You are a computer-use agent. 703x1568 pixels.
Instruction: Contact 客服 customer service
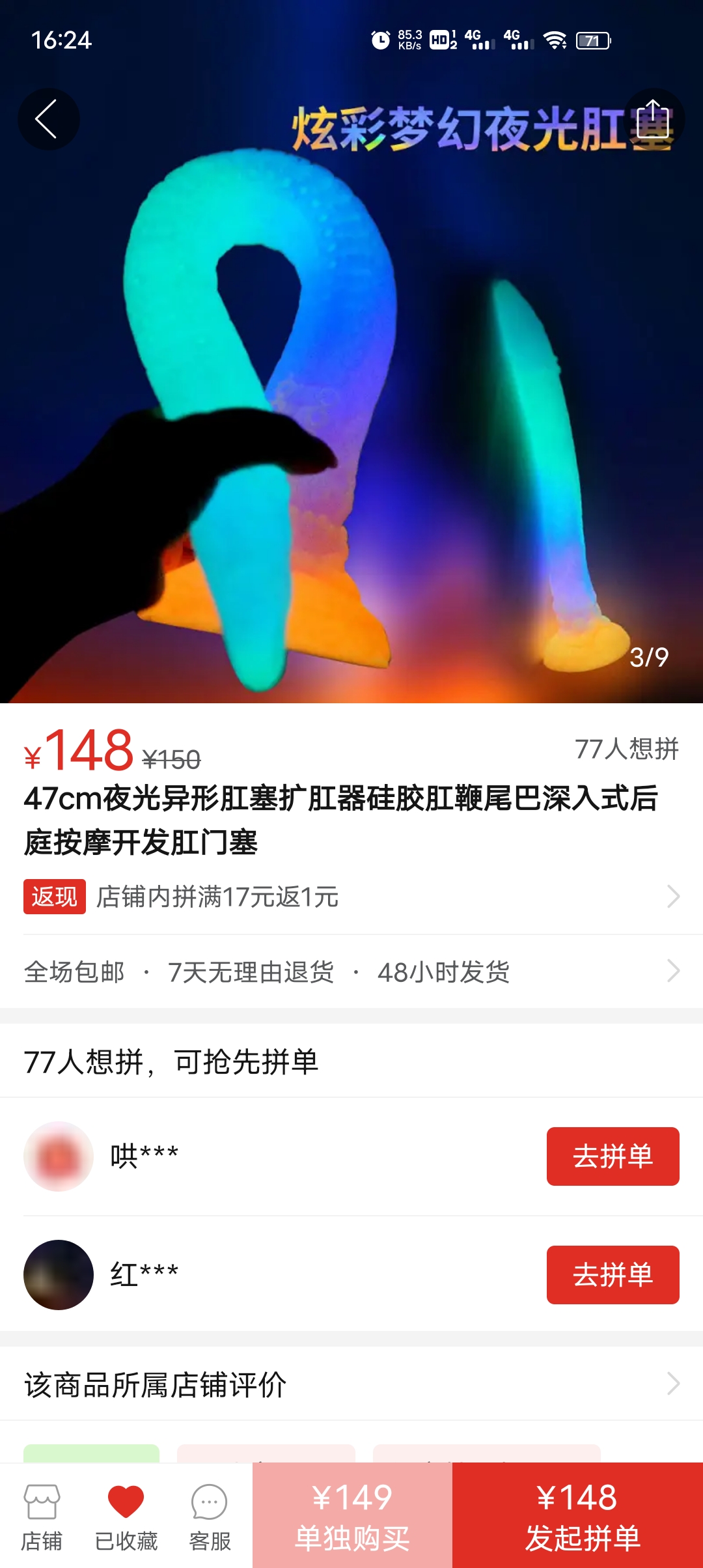coord(210,1516)
